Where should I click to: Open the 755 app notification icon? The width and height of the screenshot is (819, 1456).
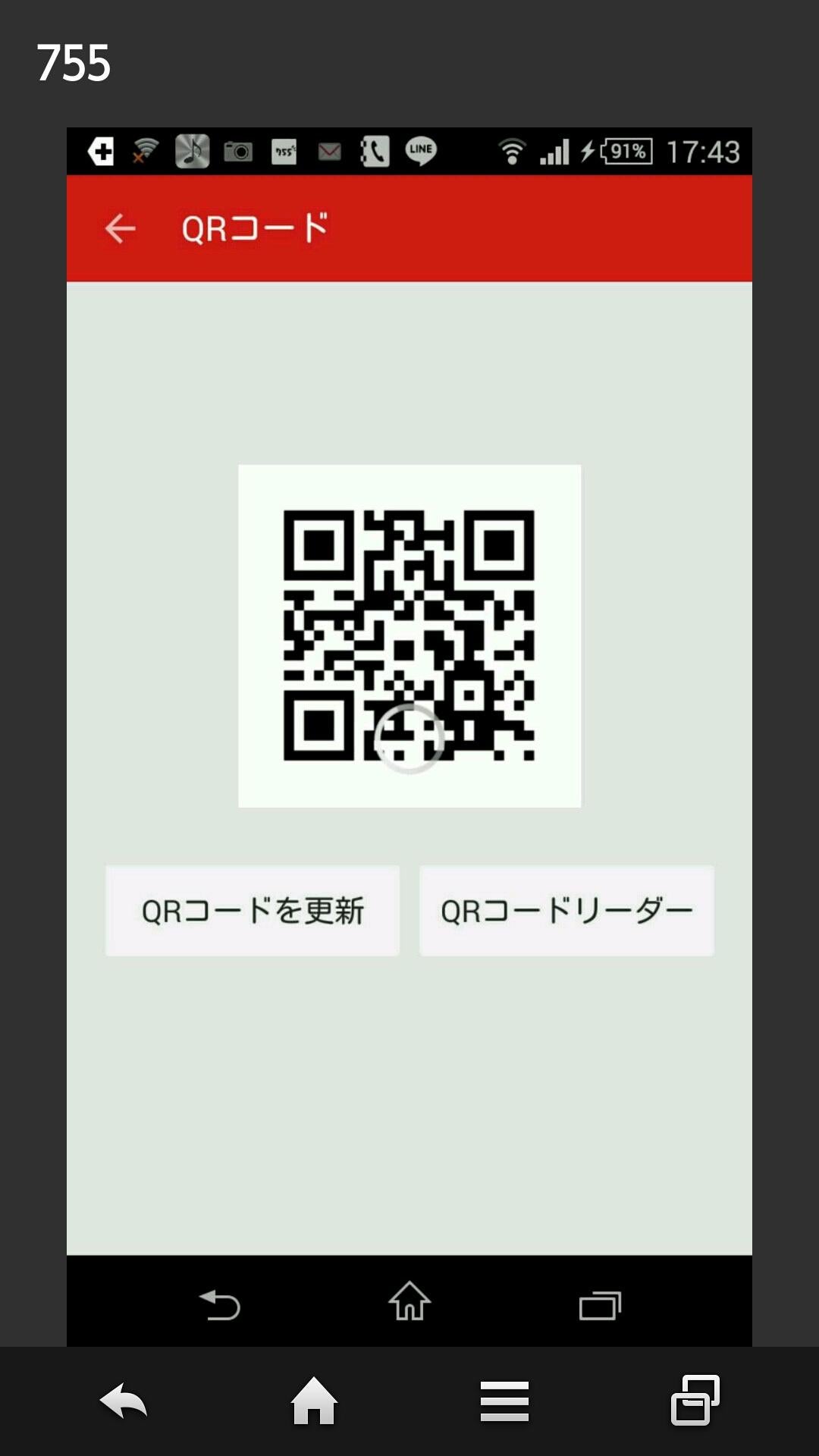pyautogui.click(x=284, y=151)
